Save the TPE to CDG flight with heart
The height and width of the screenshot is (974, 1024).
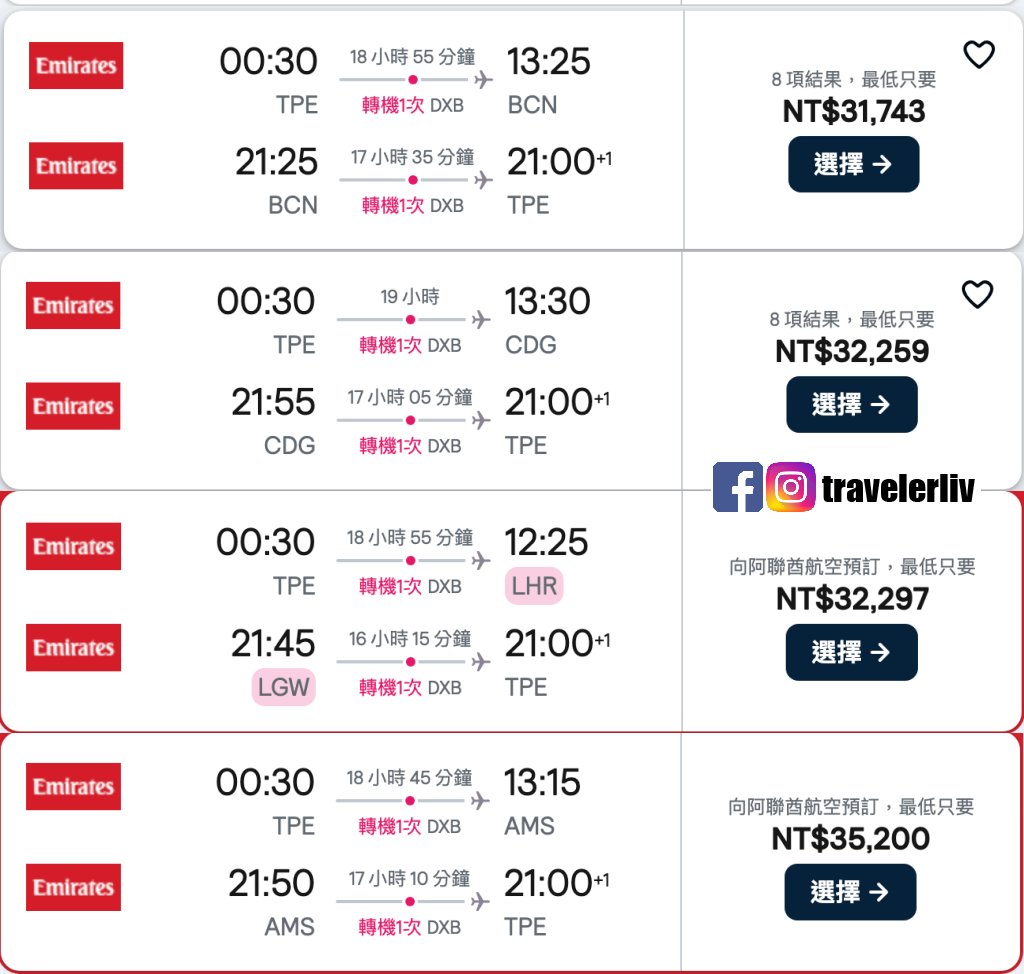[x=977, y=294]
